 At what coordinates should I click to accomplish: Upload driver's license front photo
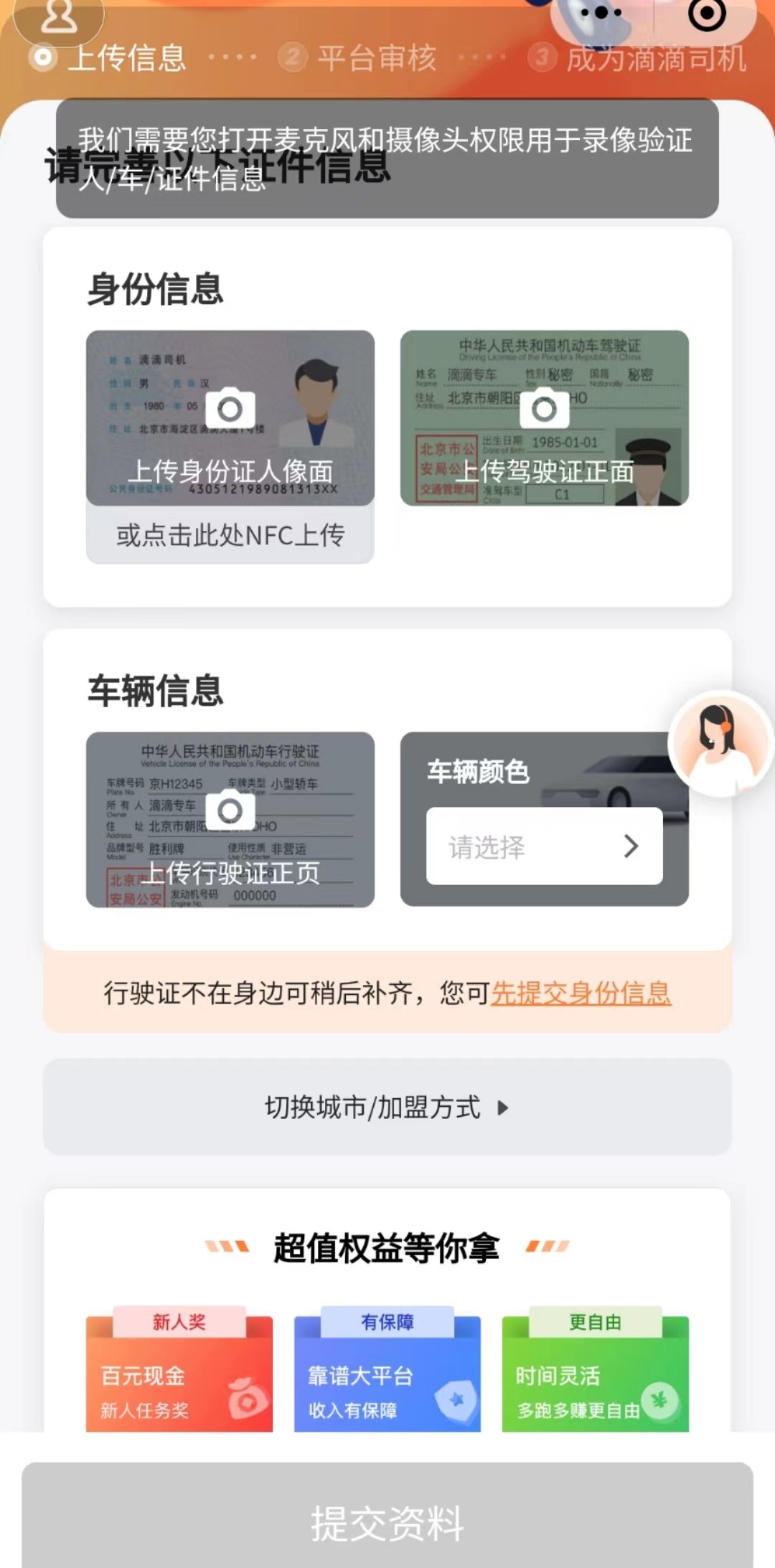click(544, 417)
